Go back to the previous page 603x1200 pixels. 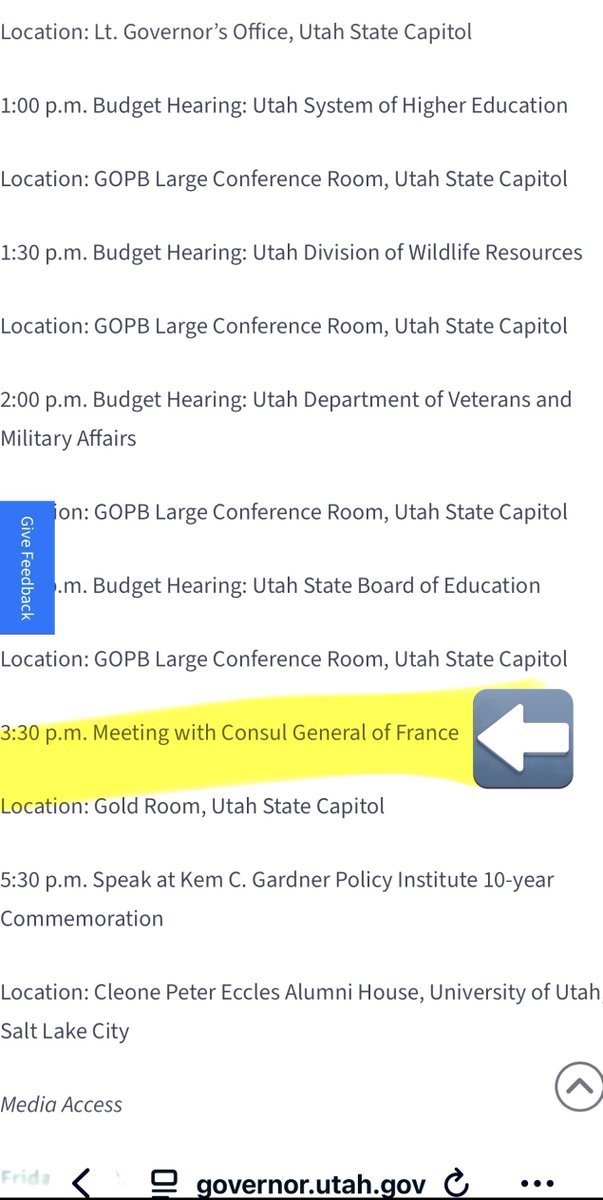tap(82, 1184)
